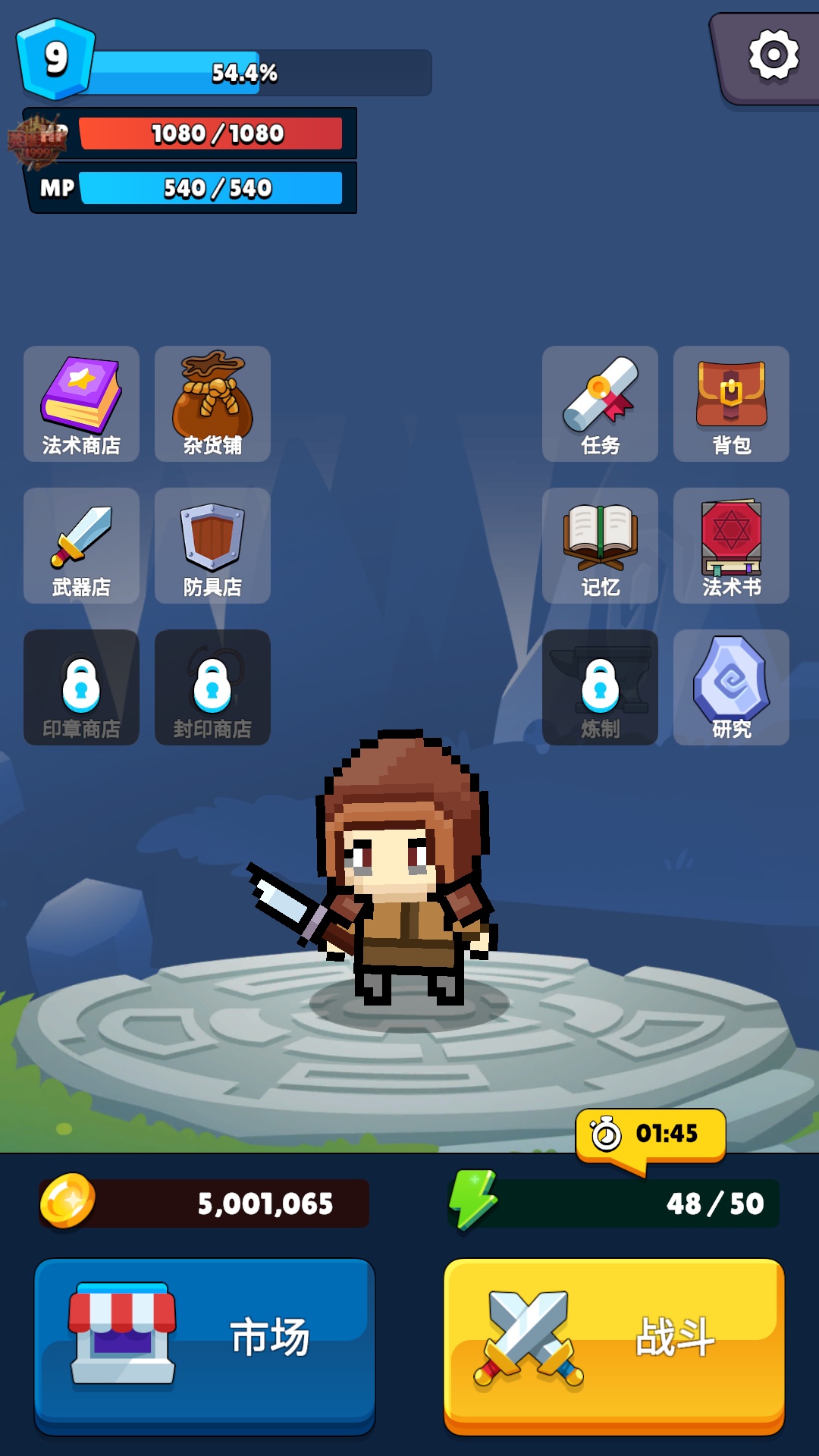Go to the 市场 market
The width and height of the screenshot is (819, 1456).
[x=205, y=1347]
